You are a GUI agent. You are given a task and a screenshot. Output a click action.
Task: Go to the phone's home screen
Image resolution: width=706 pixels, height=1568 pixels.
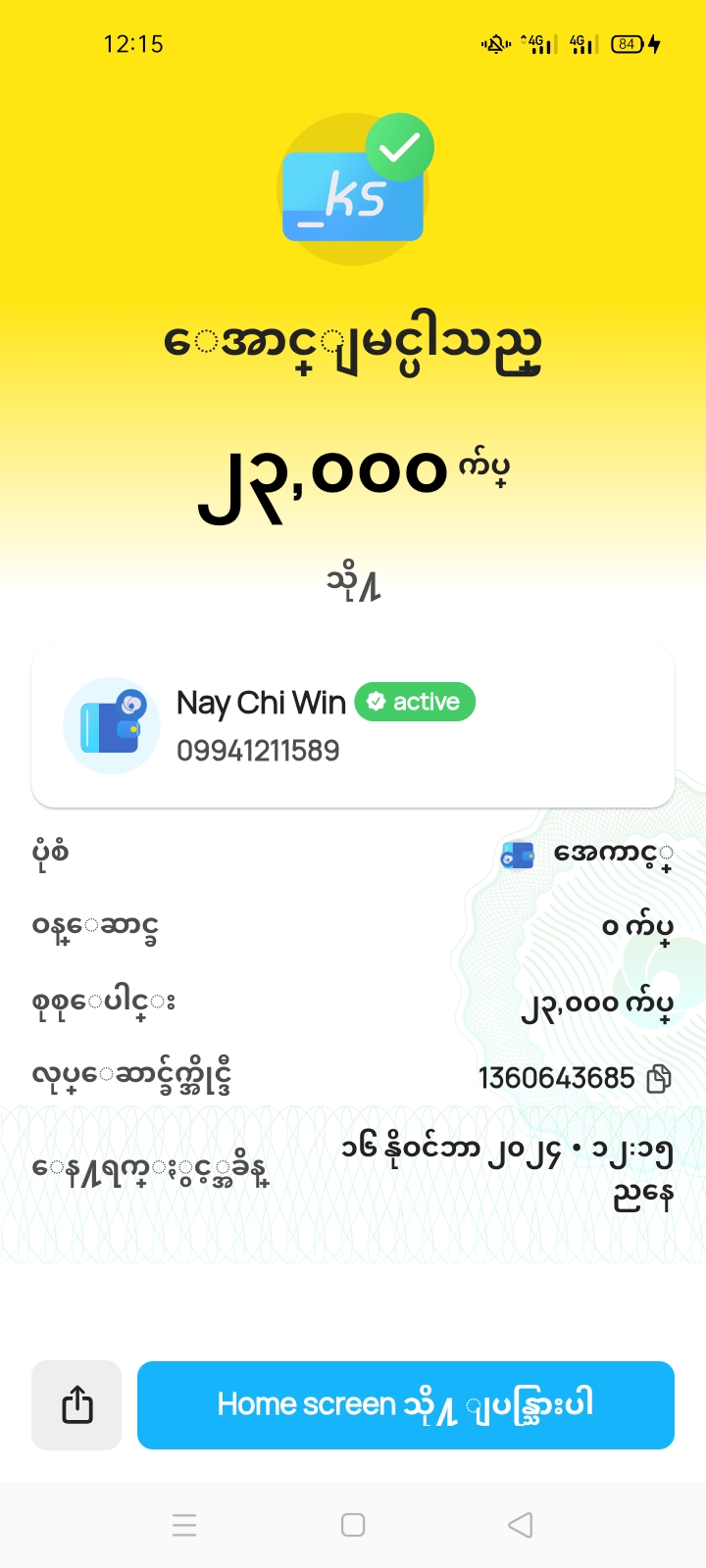[x=353, y=1525]
